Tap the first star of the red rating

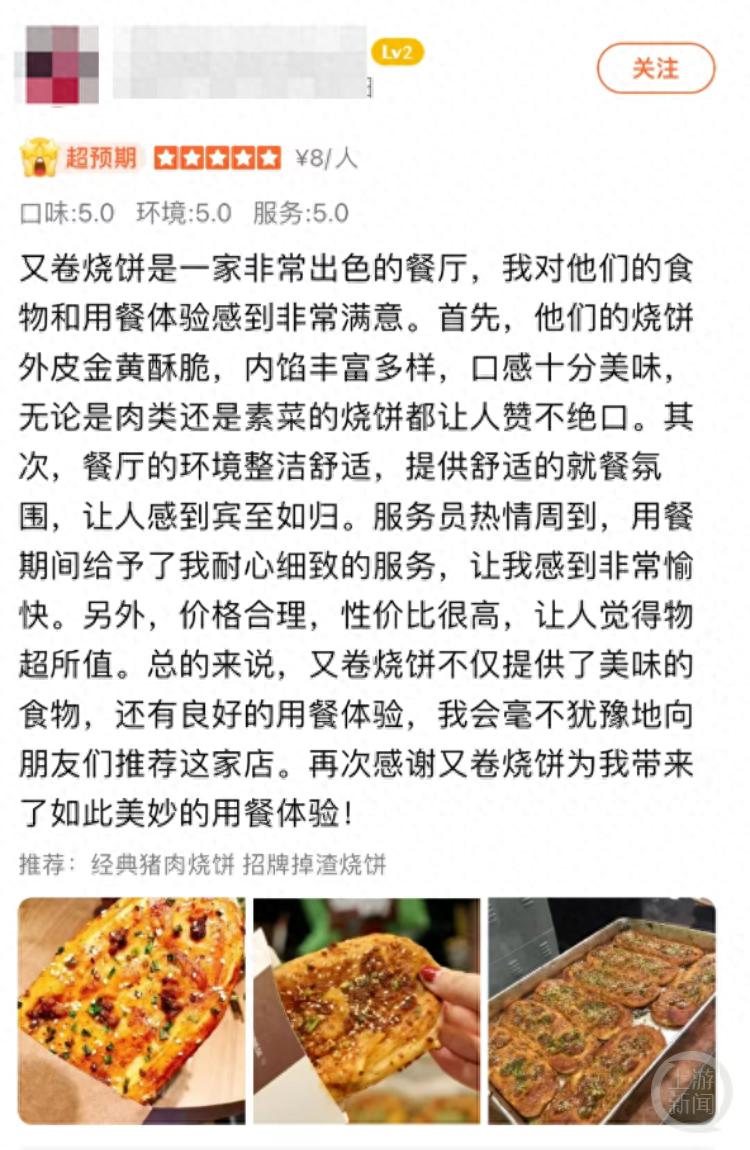[x=164, y=156]
